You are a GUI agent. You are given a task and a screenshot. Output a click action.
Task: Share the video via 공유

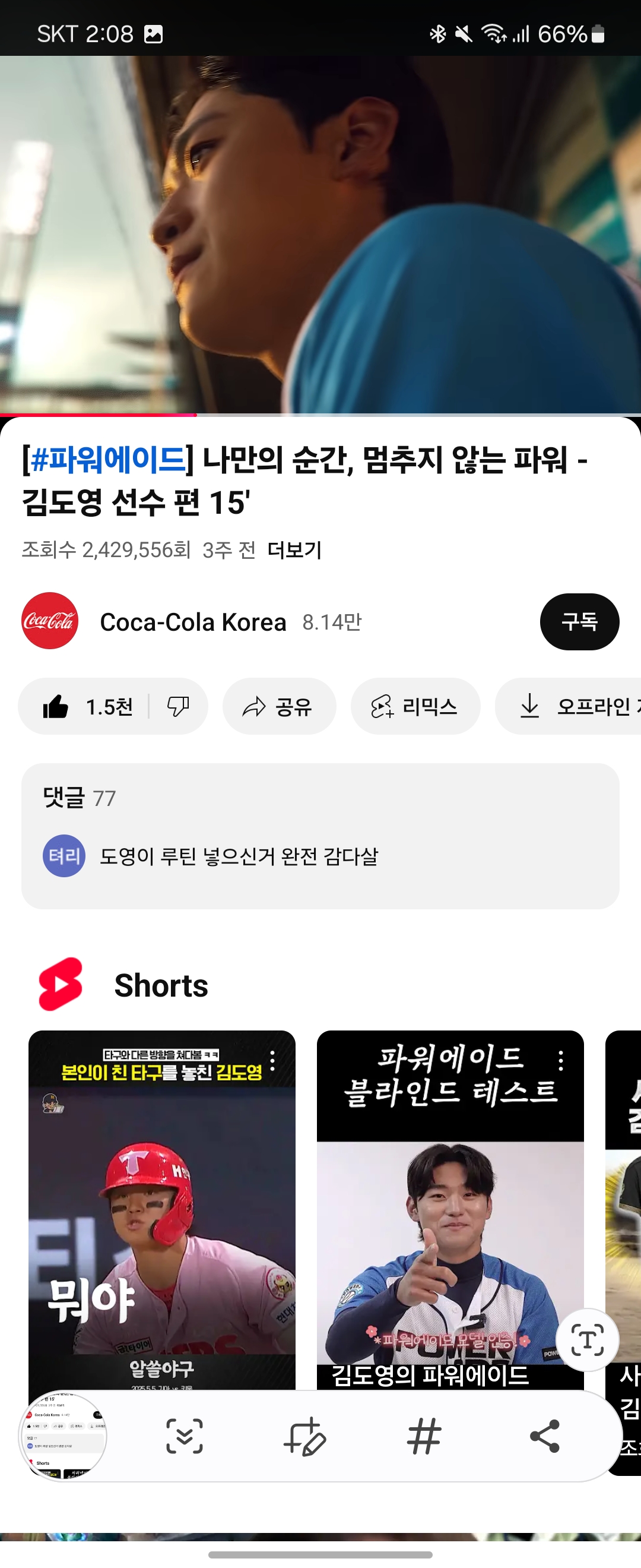click(278, 707)
